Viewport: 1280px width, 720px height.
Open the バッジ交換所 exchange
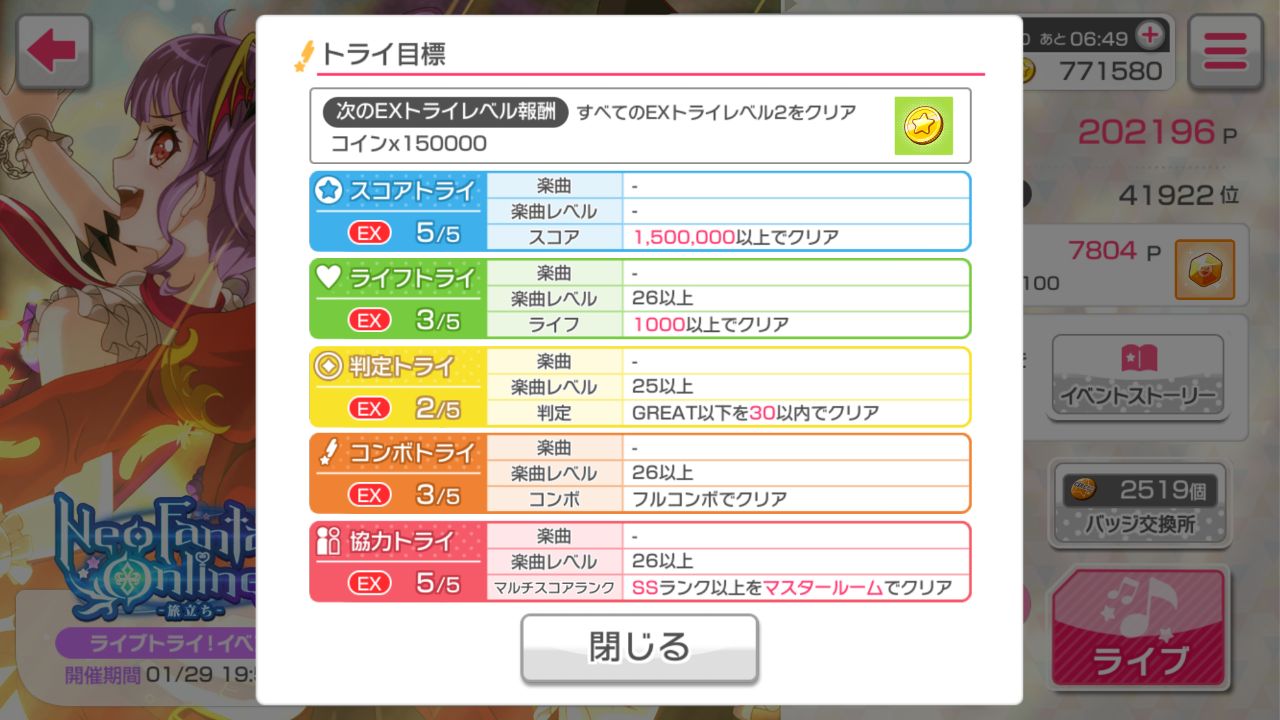point(1139,504)
